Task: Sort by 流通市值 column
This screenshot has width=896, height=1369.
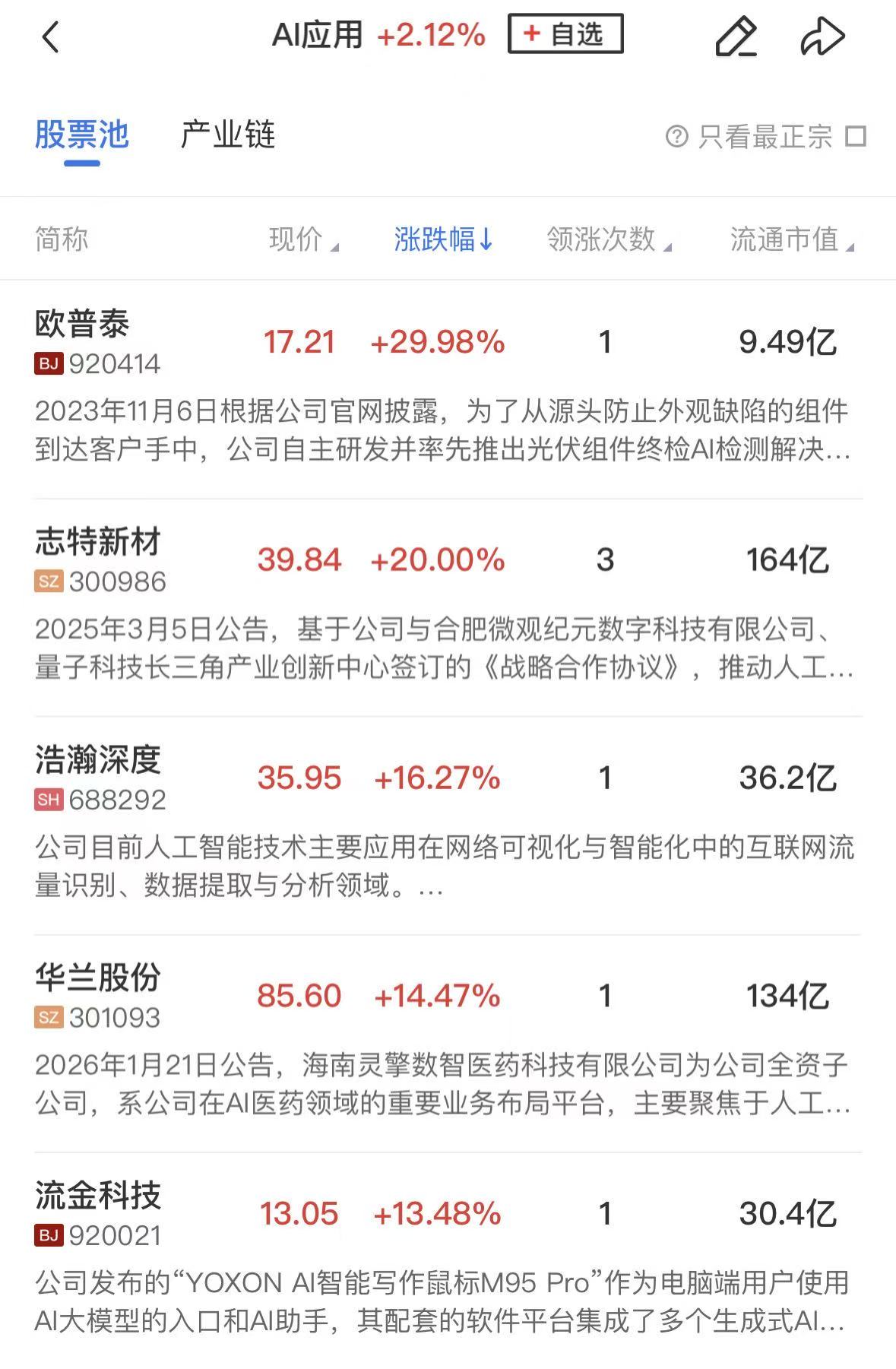Action: (x=791, y=239)
